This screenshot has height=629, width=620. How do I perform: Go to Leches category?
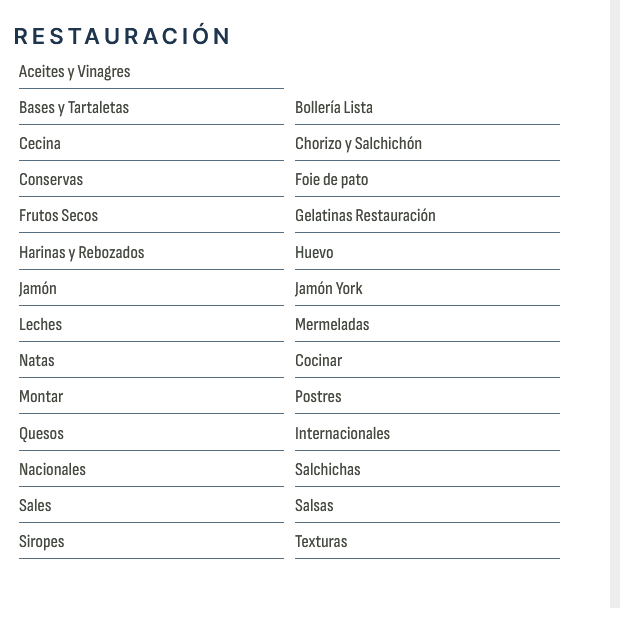coord(40,325)
